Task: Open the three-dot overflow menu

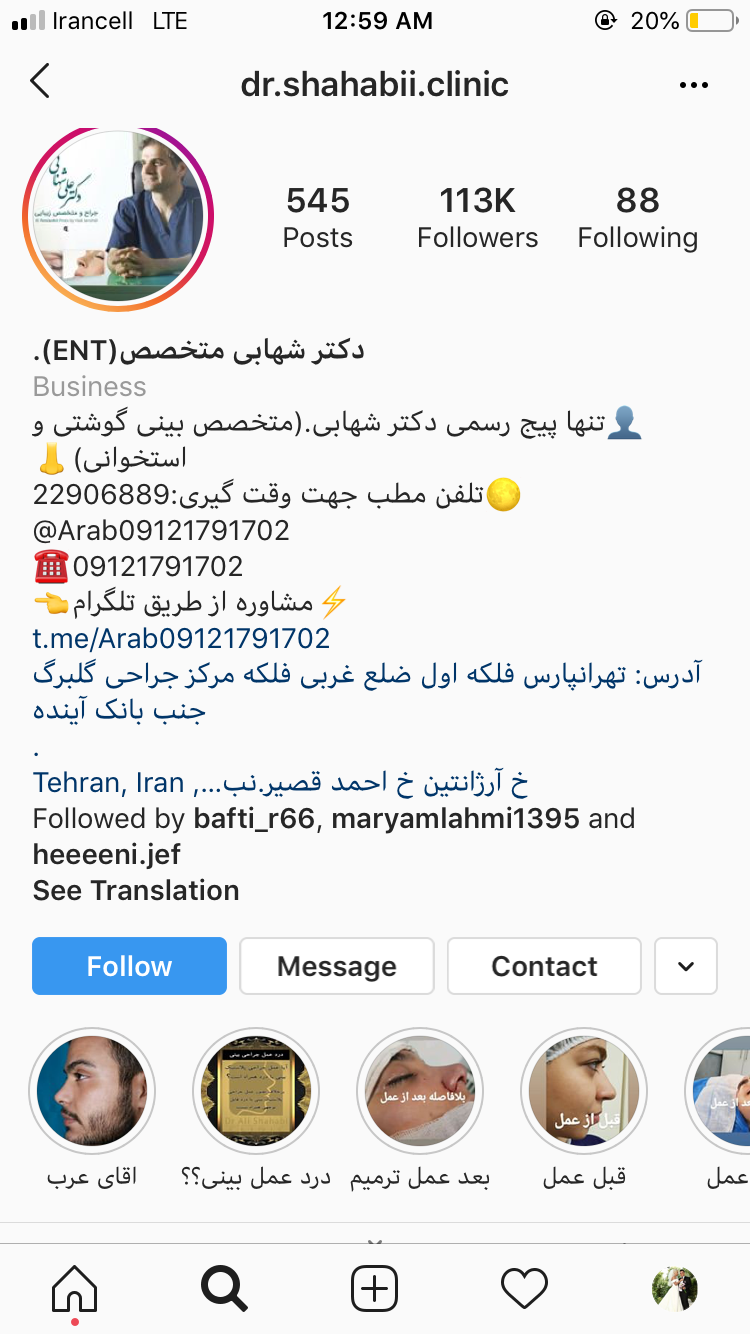Action: (693, 85)
